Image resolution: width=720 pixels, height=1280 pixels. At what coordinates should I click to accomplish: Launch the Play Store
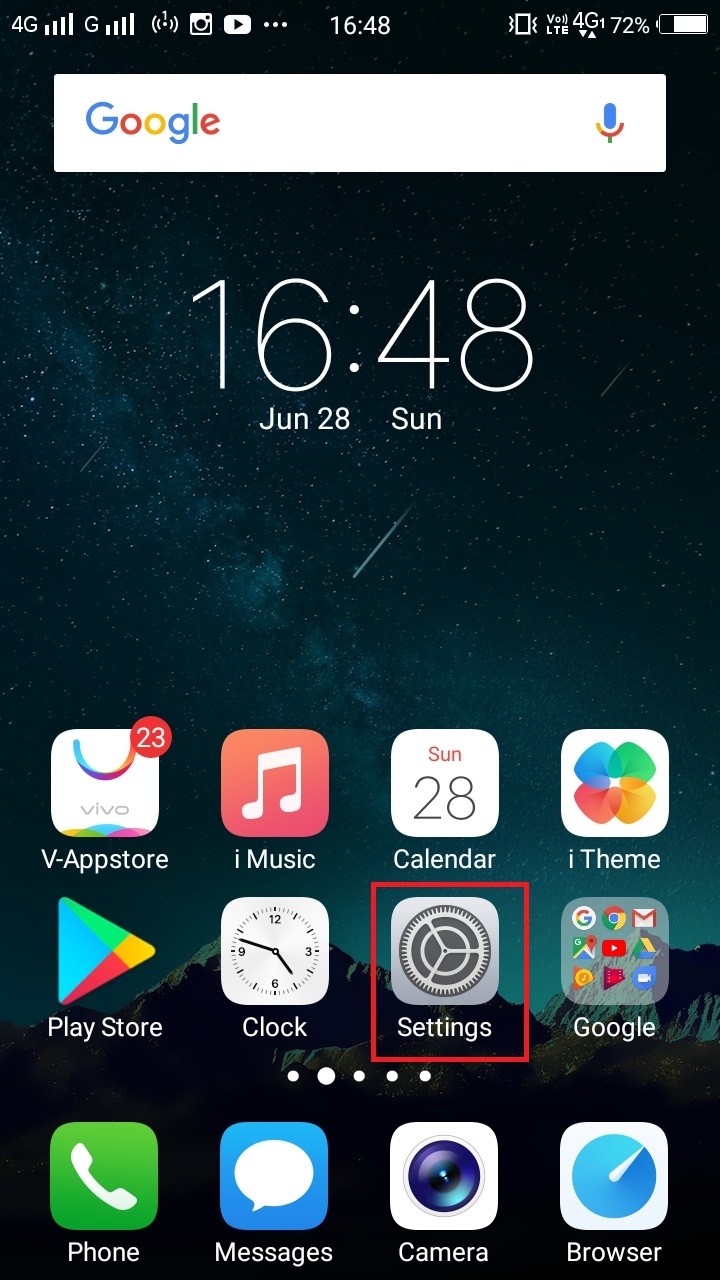[105, 951]
